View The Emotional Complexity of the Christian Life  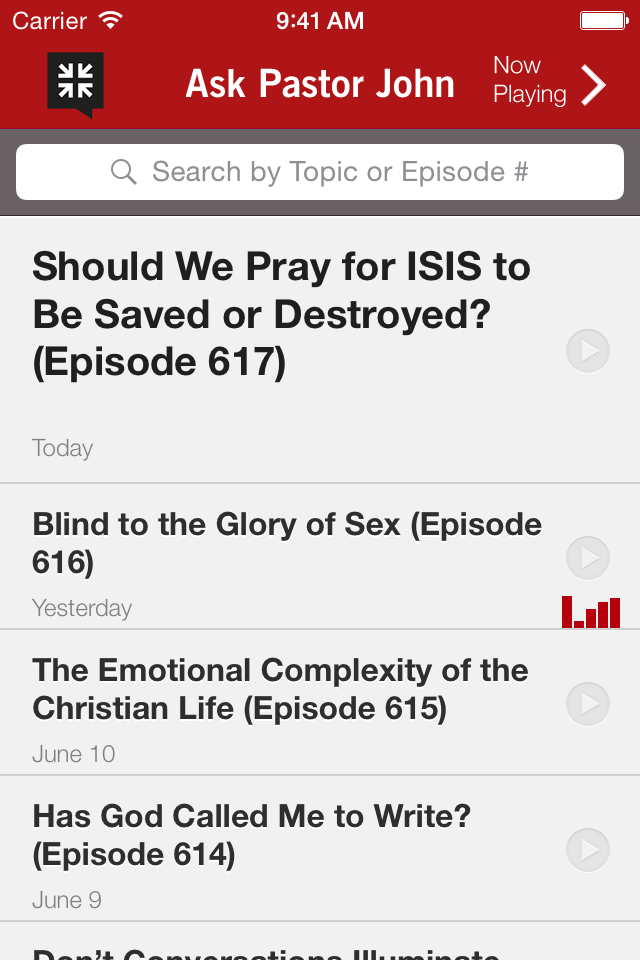(x=280, y=689)
